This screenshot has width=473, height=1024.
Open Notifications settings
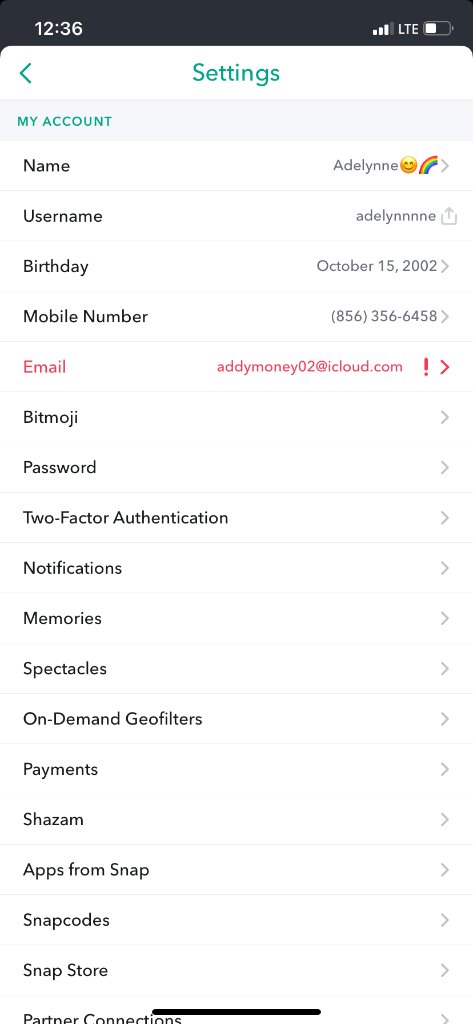tap(236, 568)
